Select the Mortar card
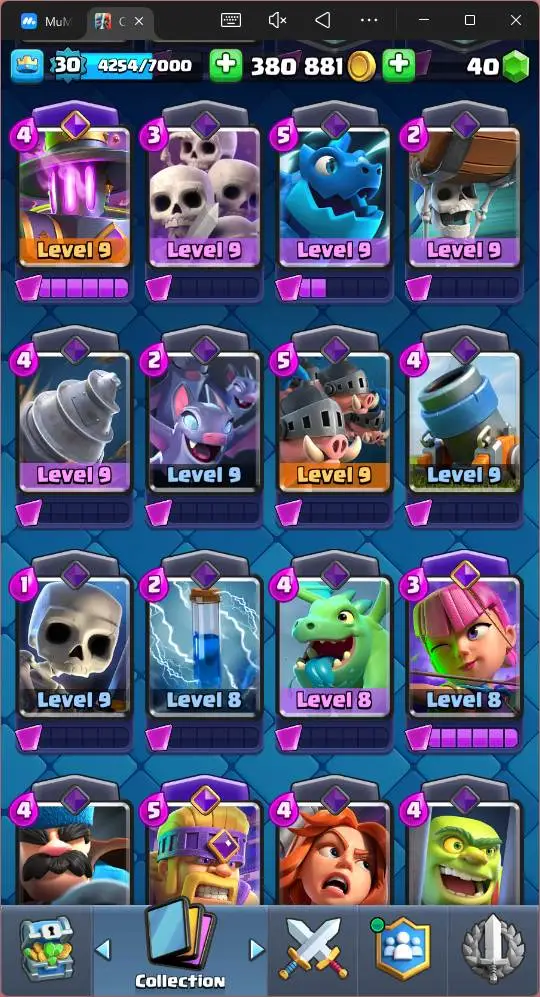The image size is (540, 997). point(464,423)
